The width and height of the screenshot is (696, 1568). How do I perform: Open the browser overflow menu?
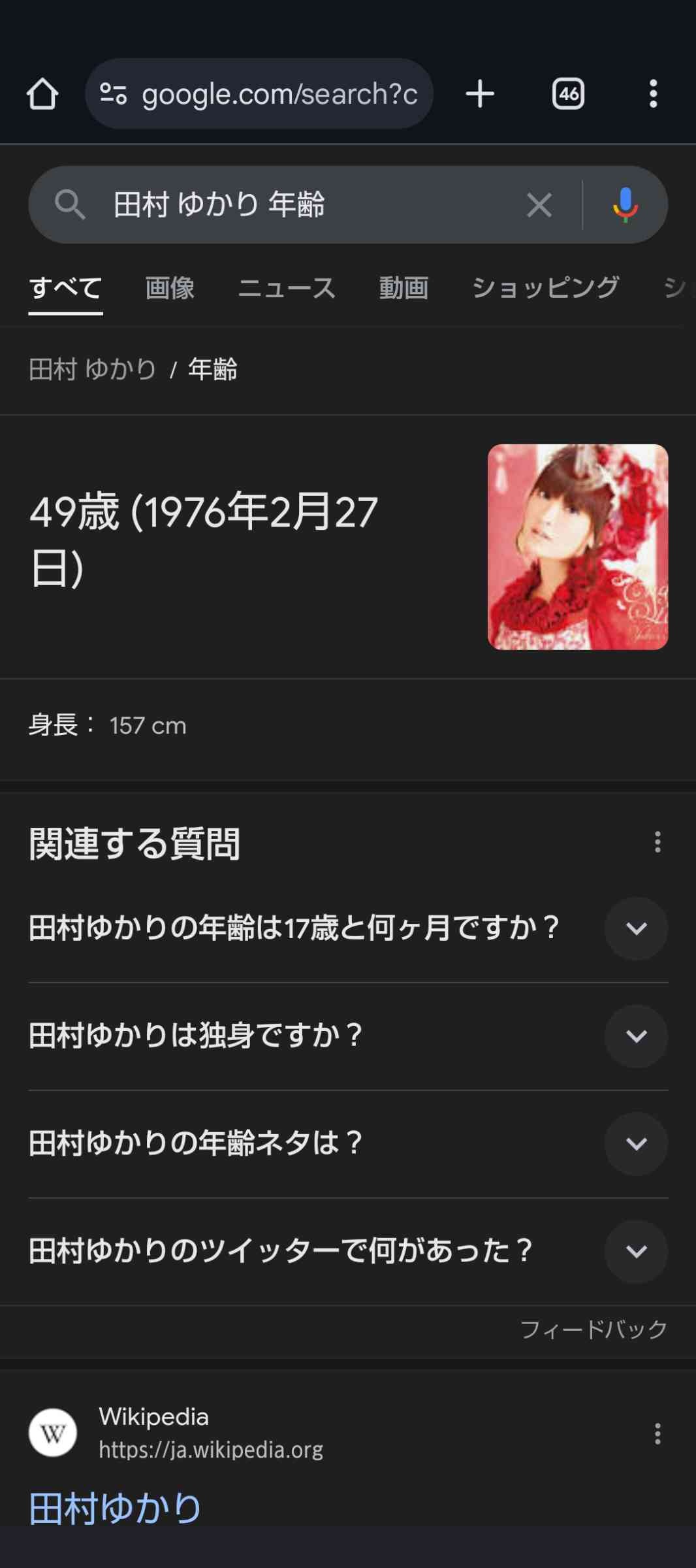pyautogui.click(x=653, y=94)
